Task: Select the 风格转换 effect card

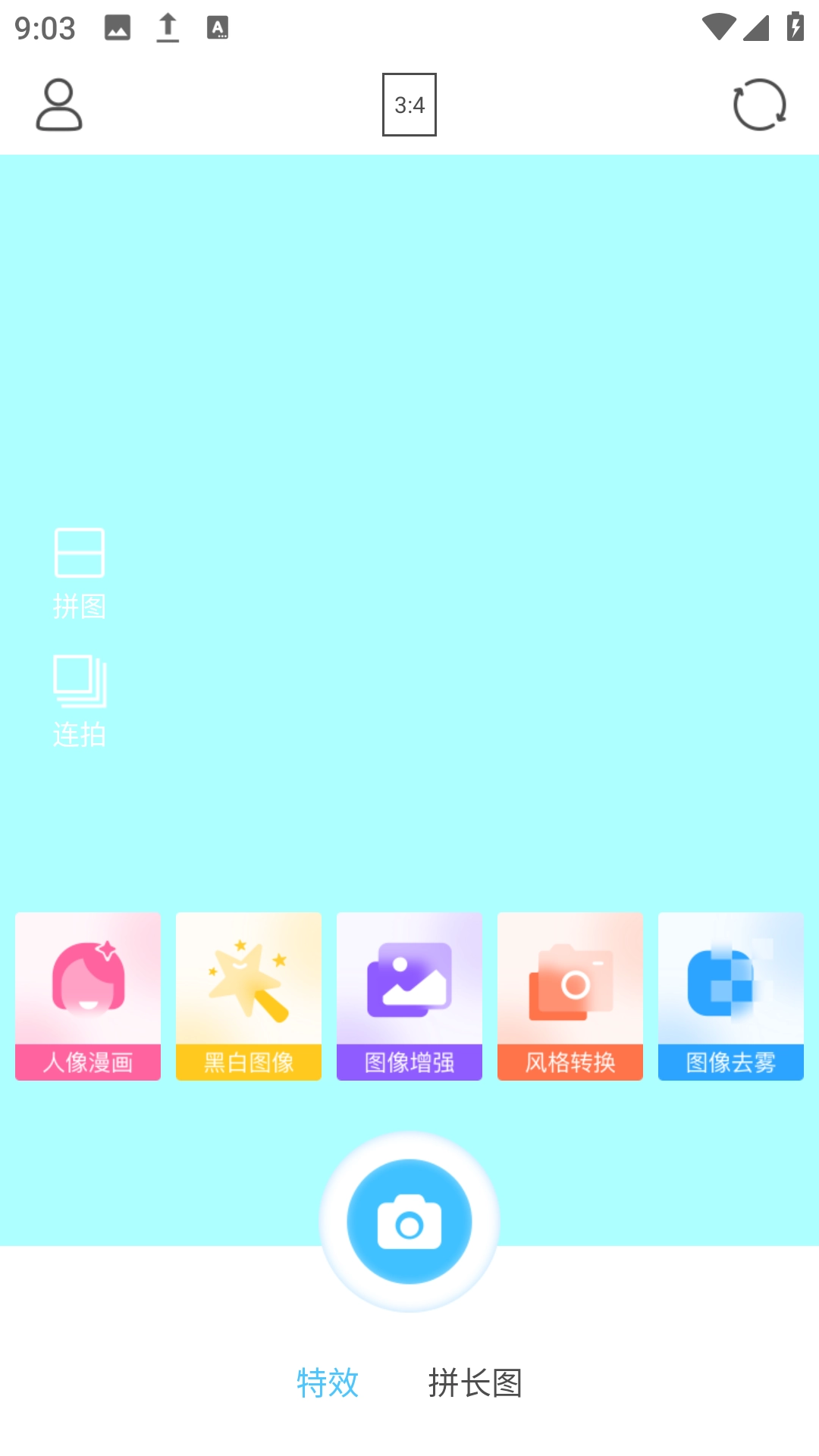Action: 570,996
